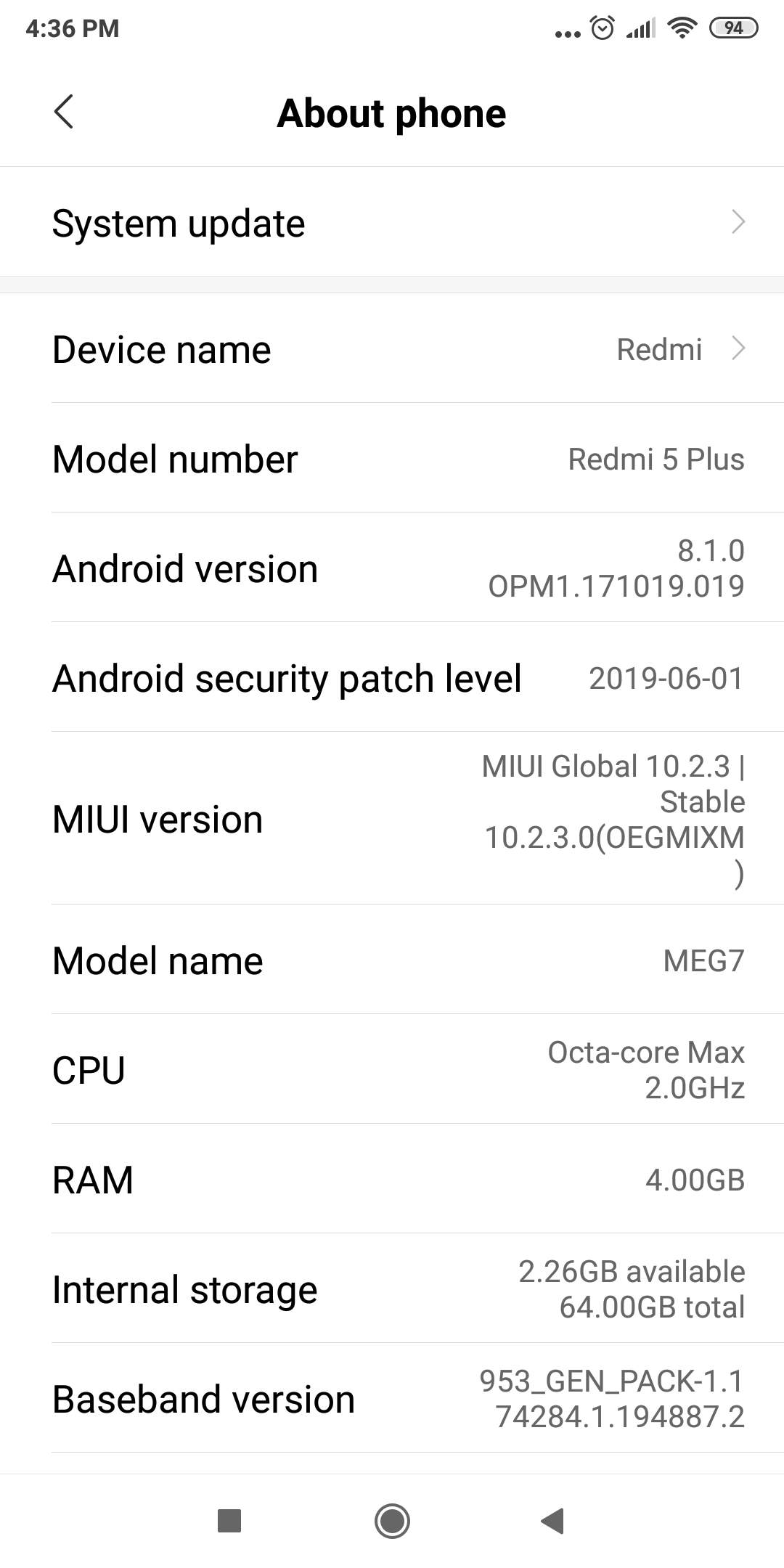Open recent apps with the square button
The height and width of the screenshot is (1568, 784).
click(x=229, y=1521)
